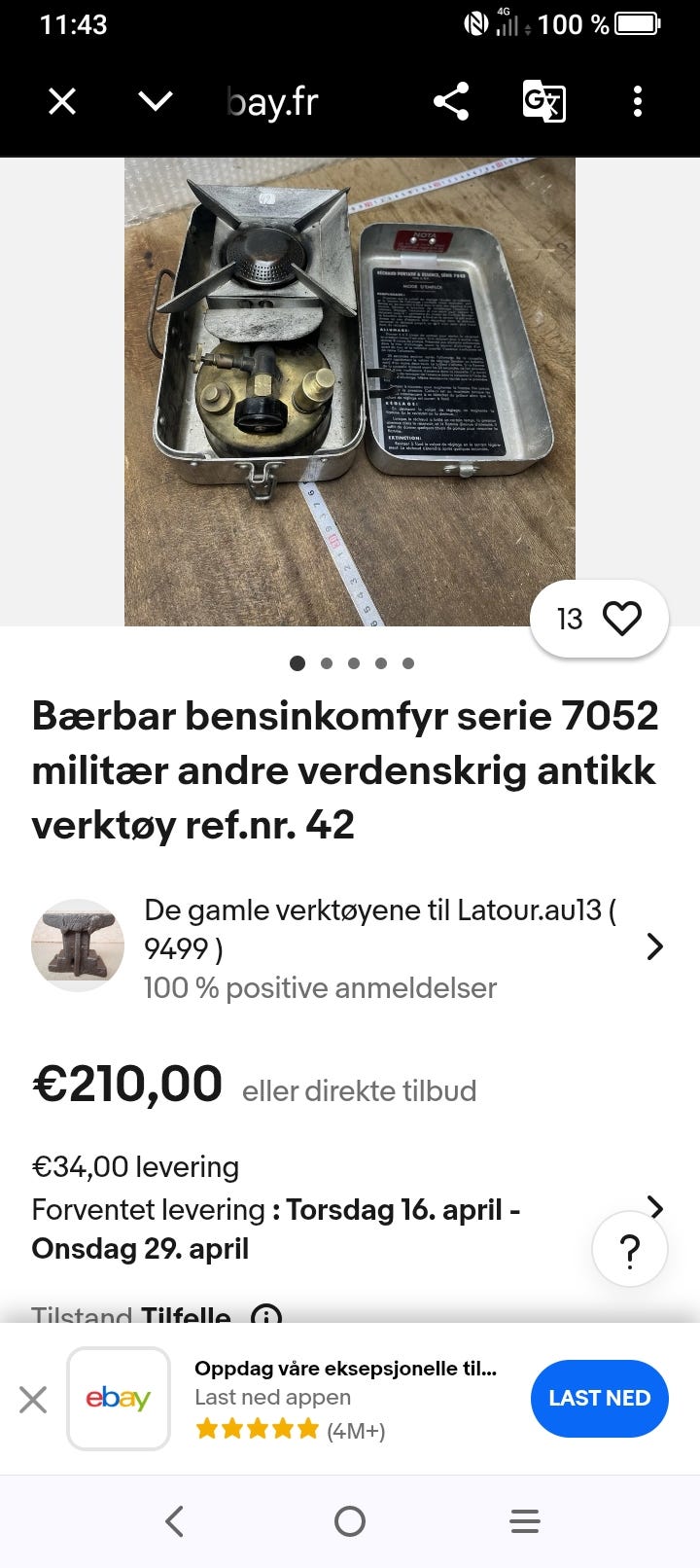
Task: Open the eBay app logo in the banner
Action: click(x=119, y=1398)
